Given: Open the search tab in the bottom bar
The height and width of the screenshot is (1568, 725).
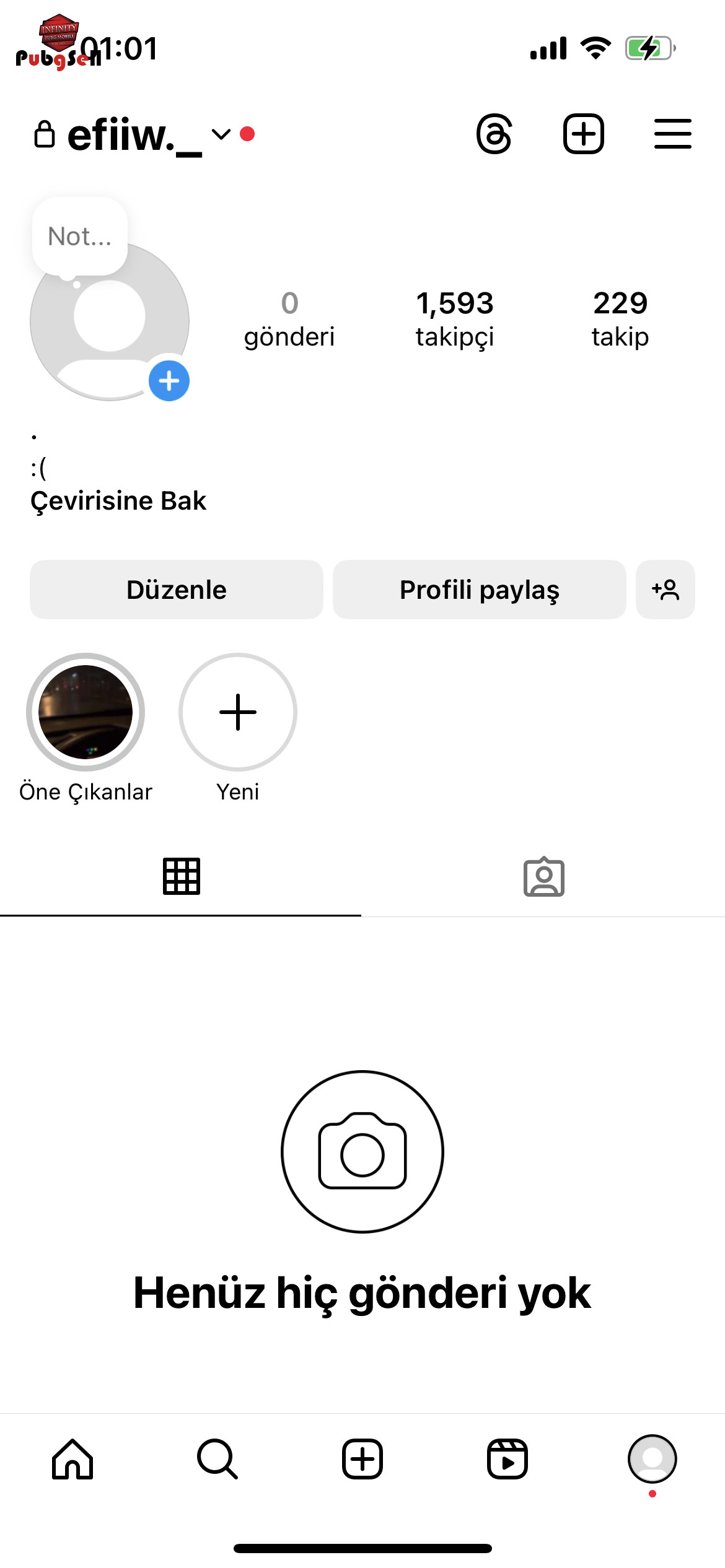Looking at the screenshot, I should tap(217, 1459).
